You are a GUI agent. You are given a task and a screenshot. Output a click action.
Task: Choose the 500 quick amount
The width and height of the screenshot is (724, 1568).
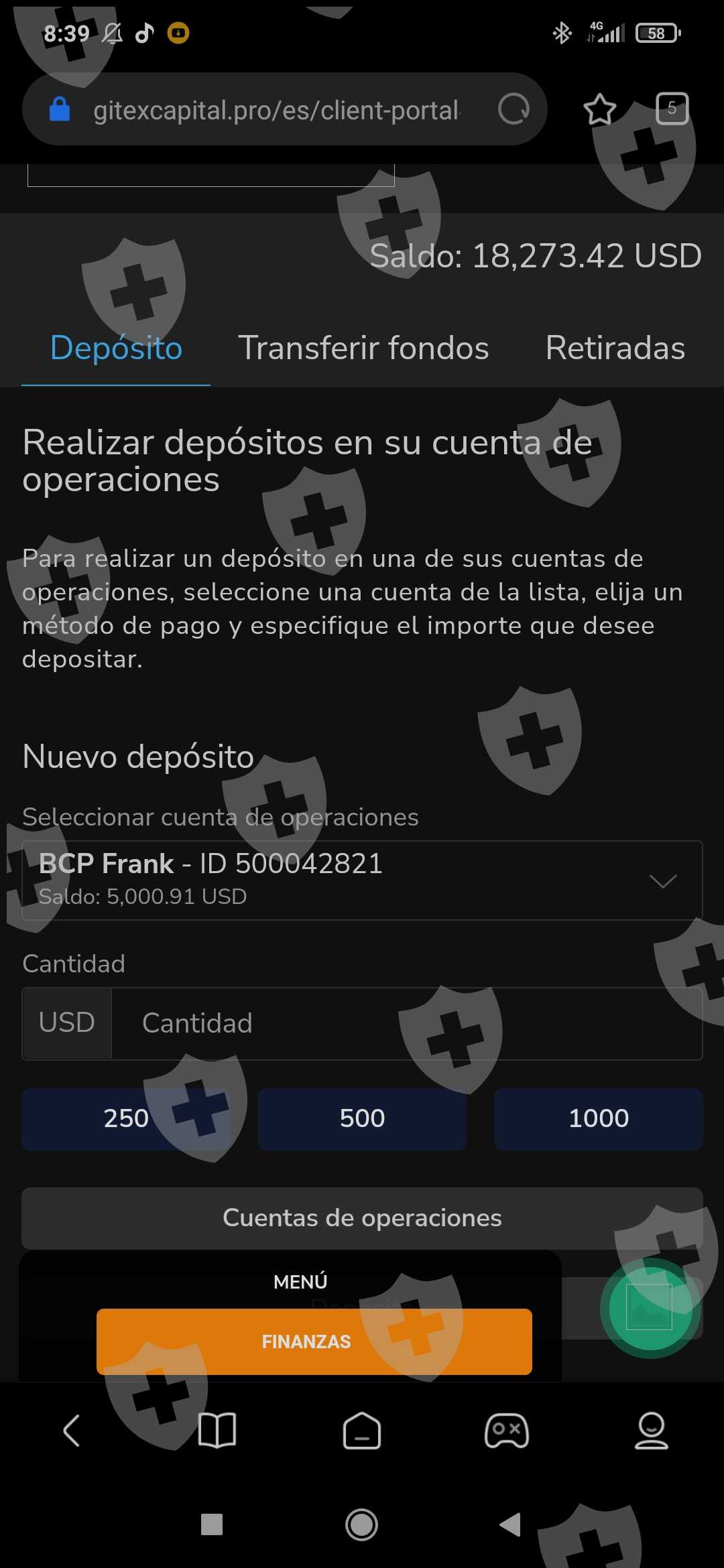362,1118
